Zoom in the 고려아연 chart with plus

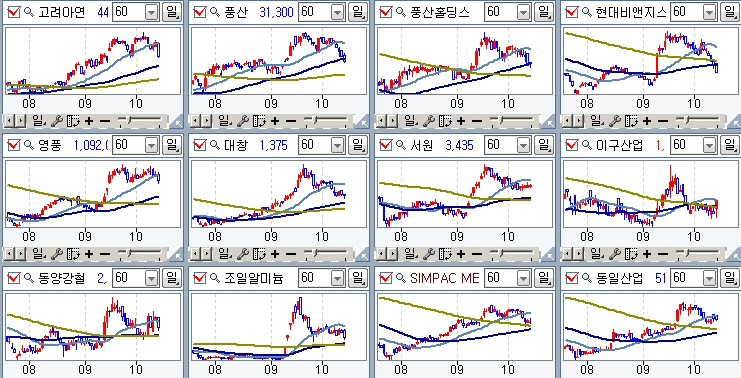(89, 121)
